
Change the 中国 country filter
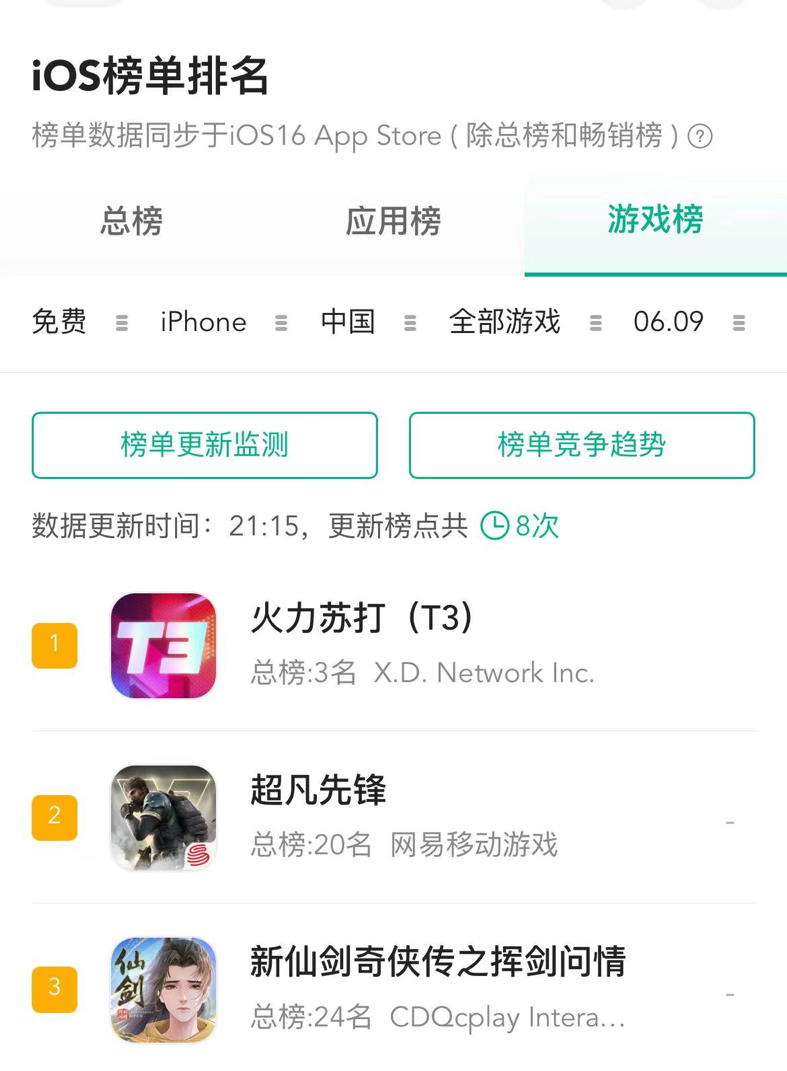368,321
